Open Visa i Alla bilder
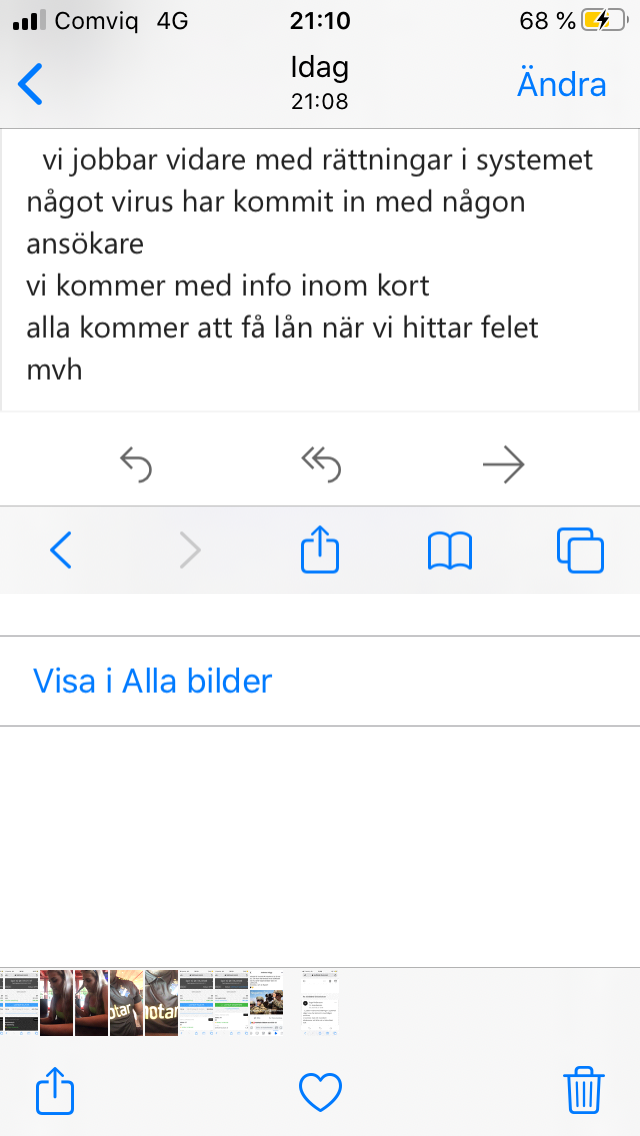The height and width of the screenshot is (1136, 640). click(x=153, y=681)
